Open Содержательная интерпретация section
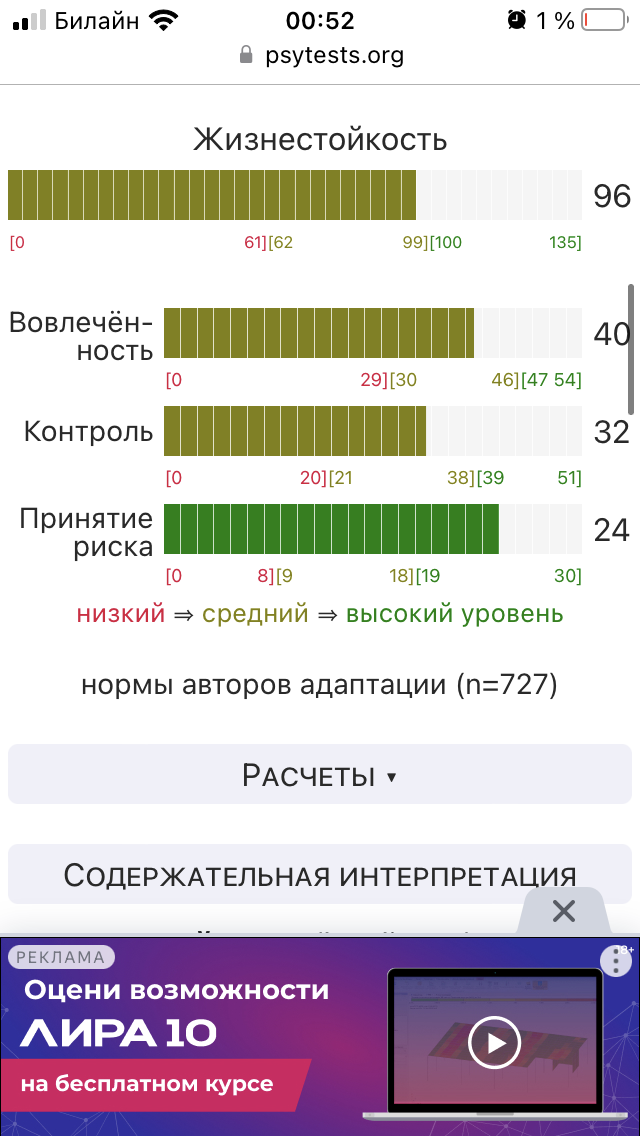 [320, 875]
